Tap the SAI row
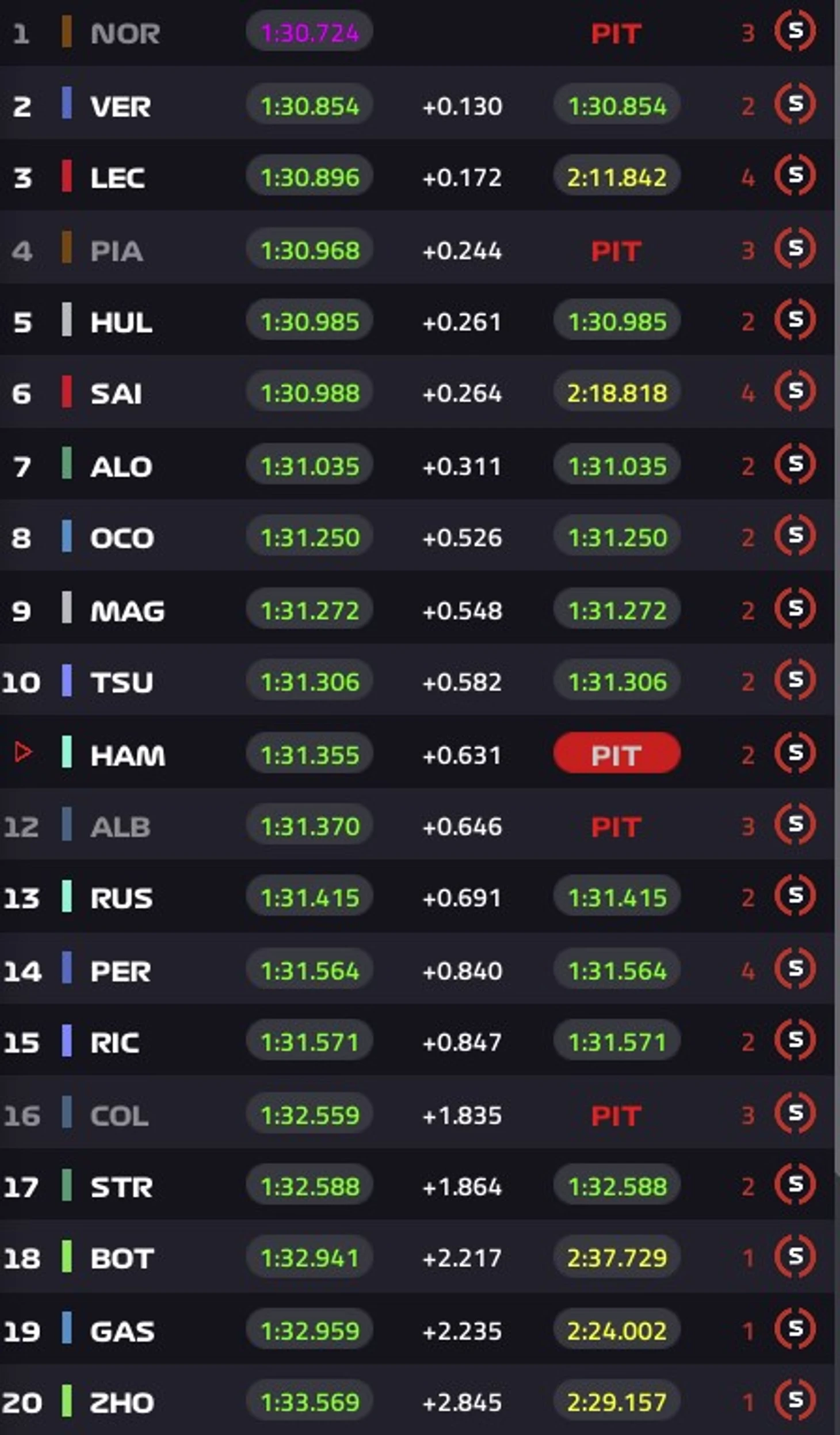 [116, 394]
